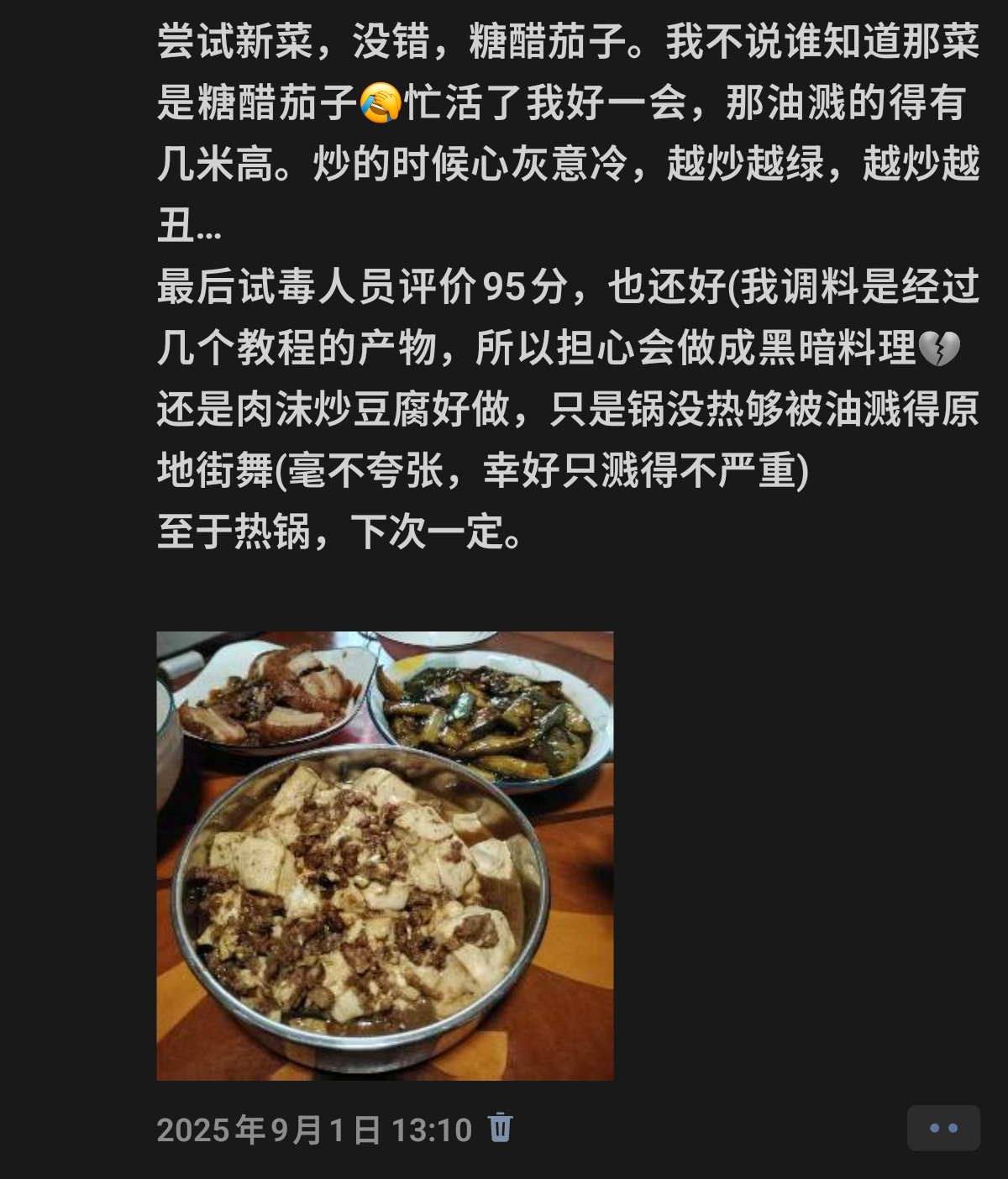The height and width of the screenshot is (1179, 1008).
Task: Open the two-dot more options button
Action: pyautogui.click(x=942, y=1128)
